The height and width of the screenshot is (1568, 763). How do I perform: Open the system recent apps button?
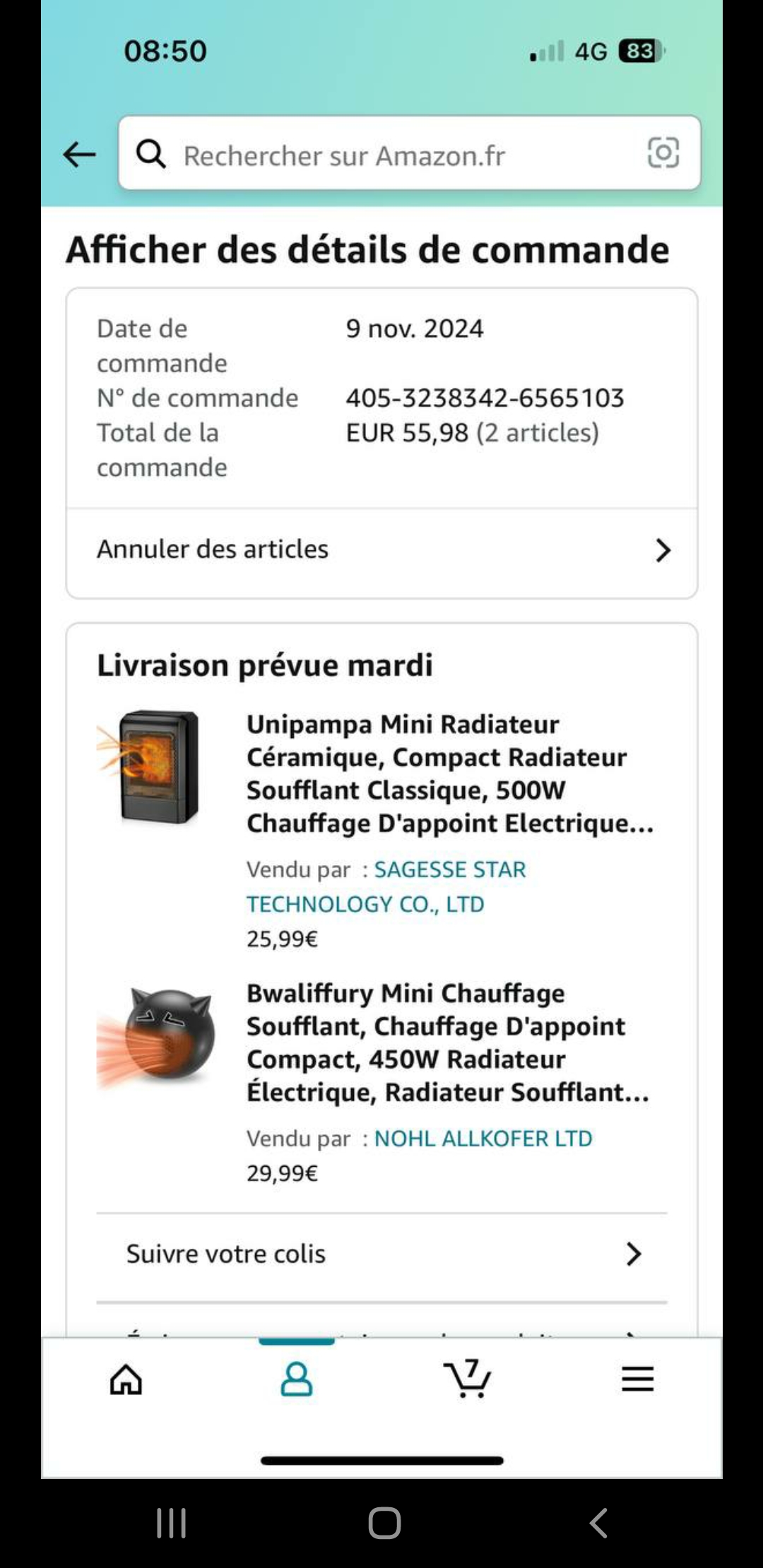171,1524
